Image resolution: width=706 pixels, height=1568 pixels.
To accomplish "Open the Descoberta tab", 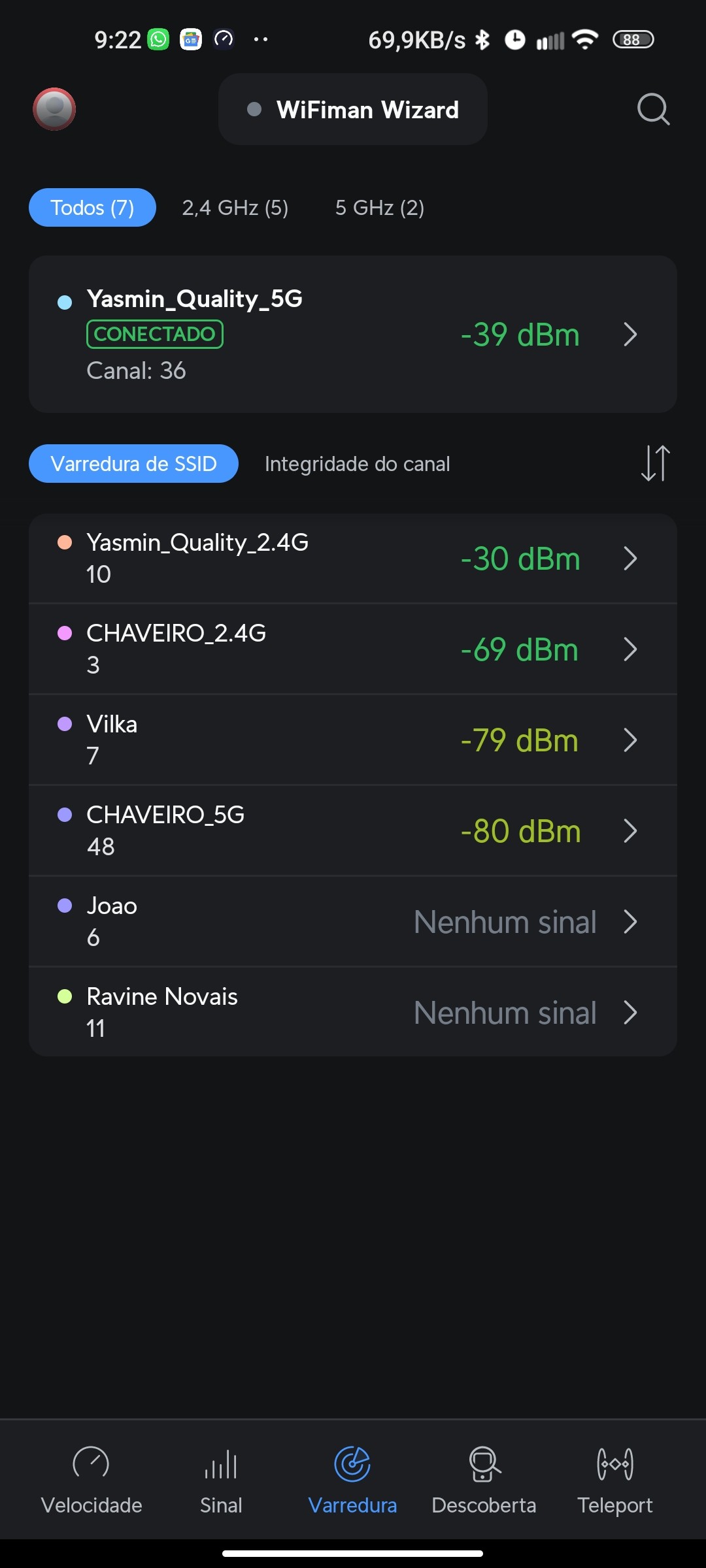I will pos(484,1480).
